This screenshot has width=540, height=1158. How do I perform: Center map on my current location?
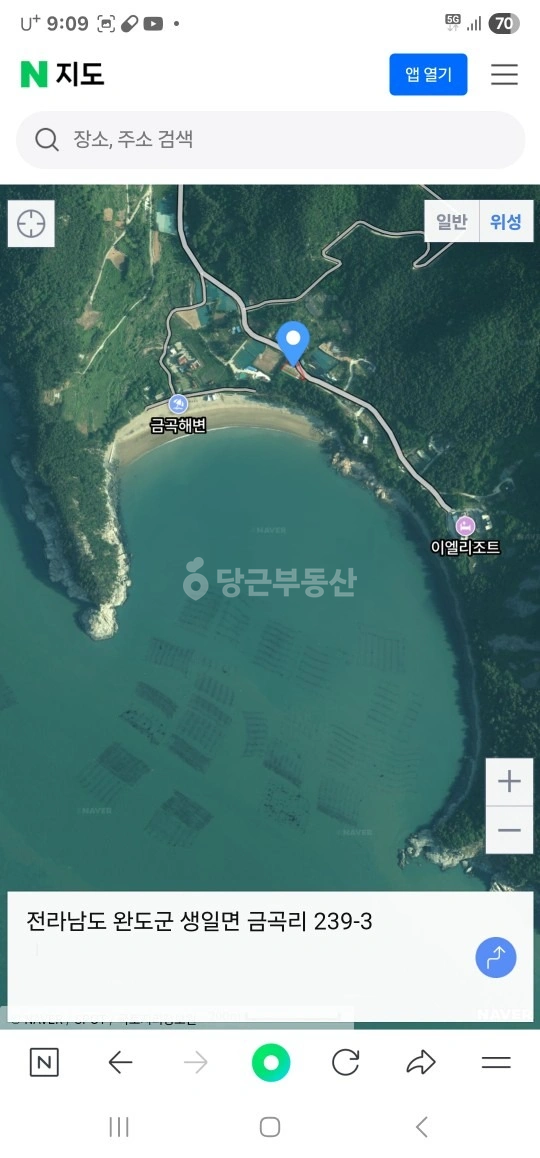pos(31,223)
